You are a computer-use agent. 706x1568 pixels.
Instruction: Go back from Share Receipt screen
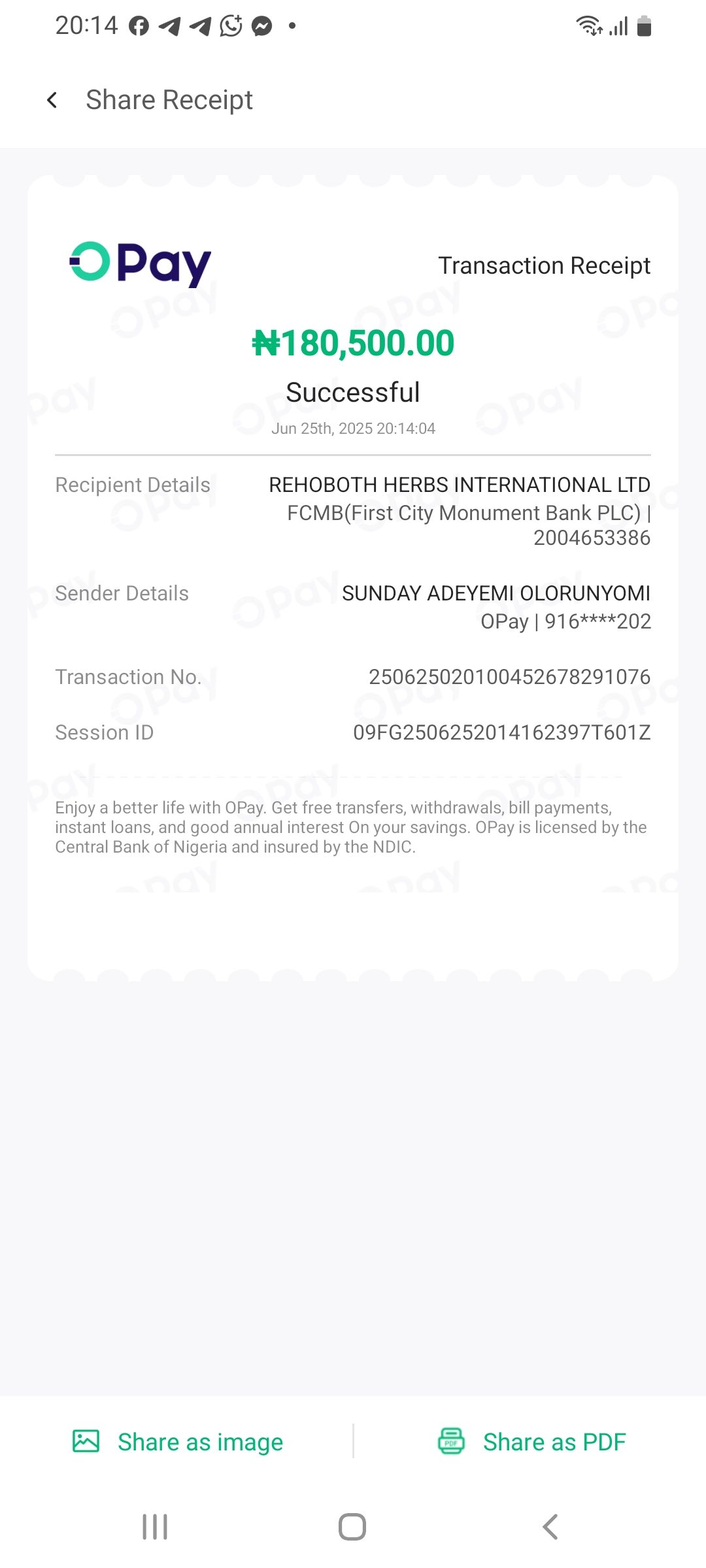pos(52,100)
